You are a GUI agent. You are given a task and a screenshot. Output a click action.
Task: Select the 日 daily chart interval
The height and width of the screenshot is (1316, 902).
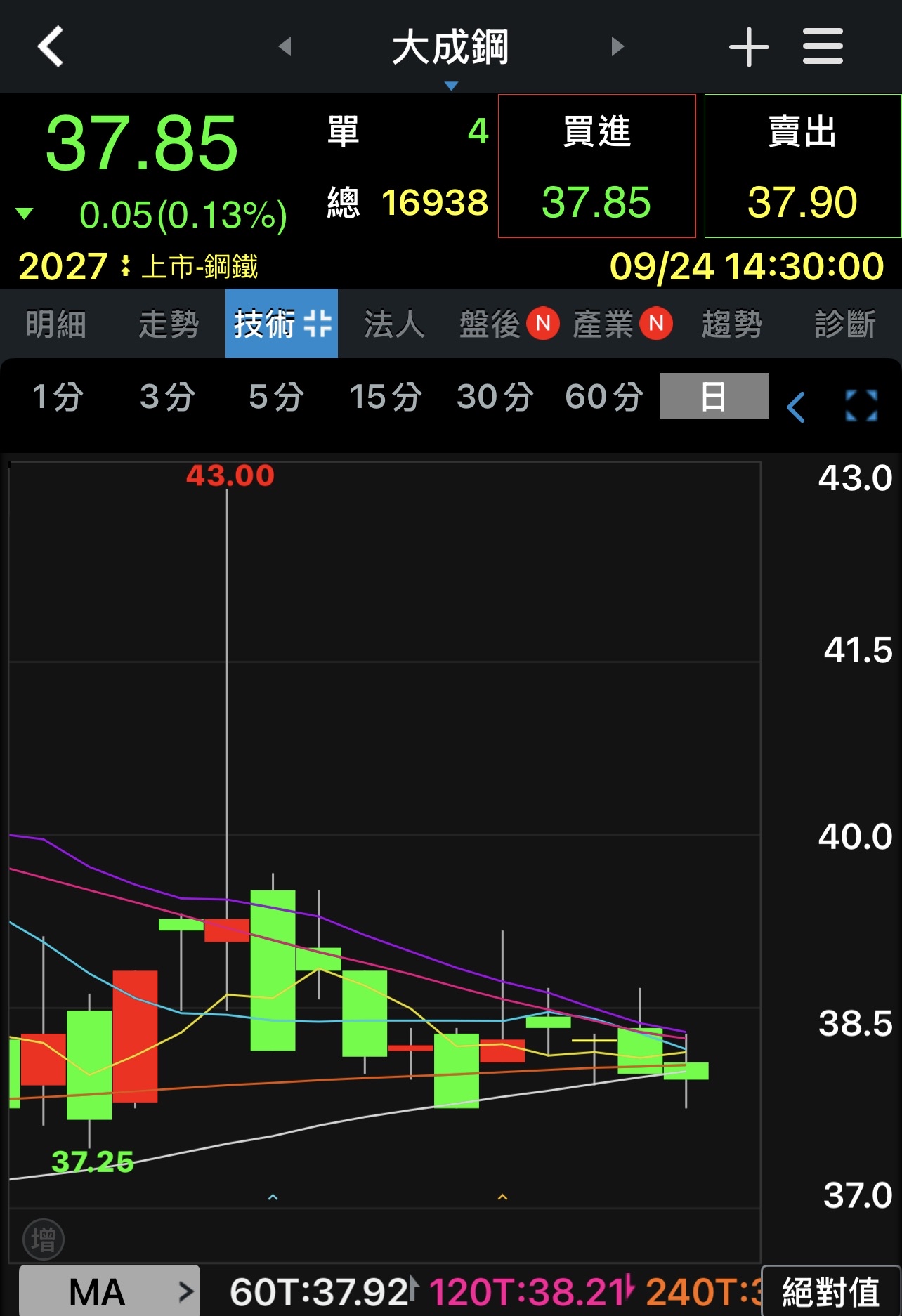[713, 397]
